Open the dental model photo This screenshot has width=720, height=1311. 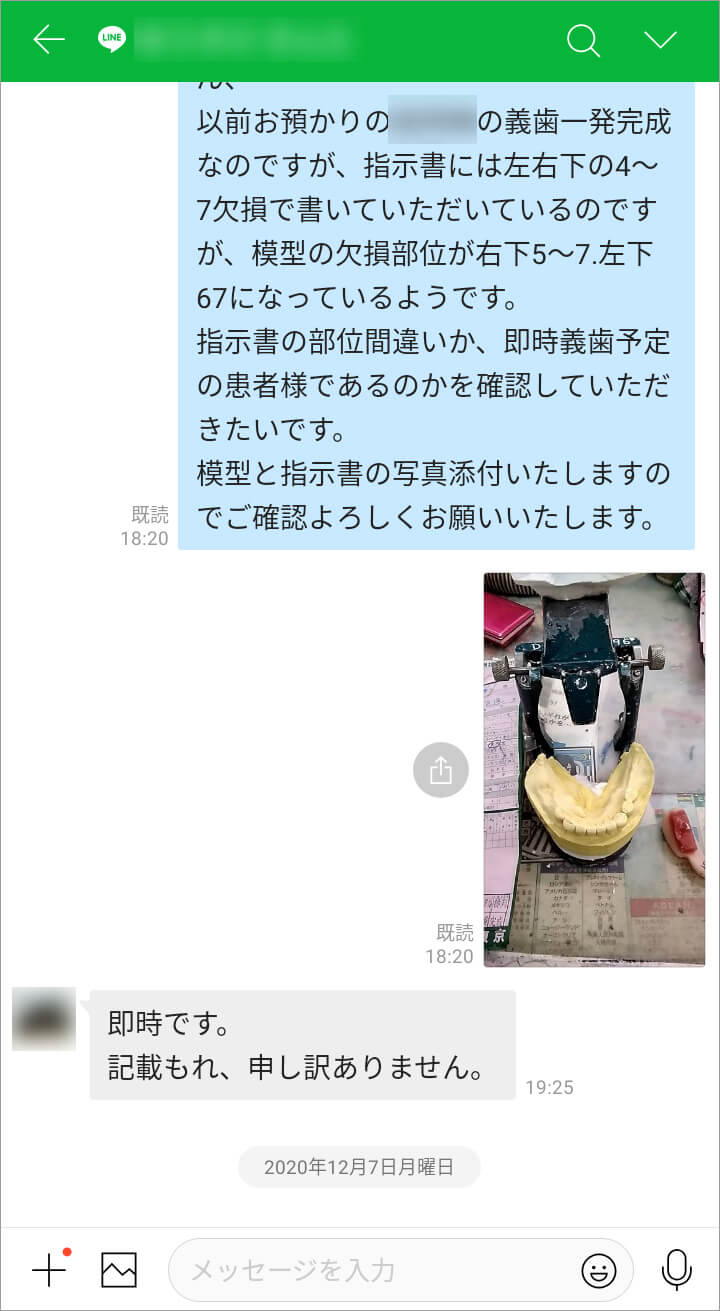(594, 768)
